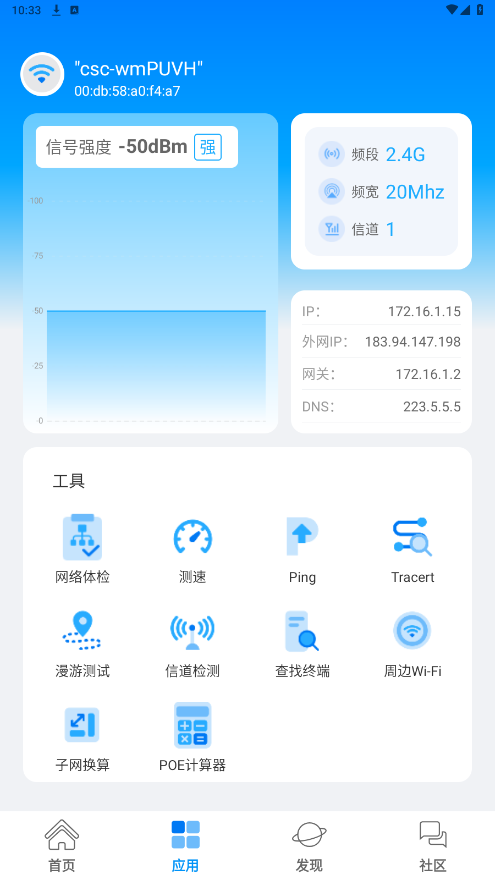The width and height of the screenshot is (495, 880).
Task: Open 信道检测 channel detection
Action: (192, 643)
